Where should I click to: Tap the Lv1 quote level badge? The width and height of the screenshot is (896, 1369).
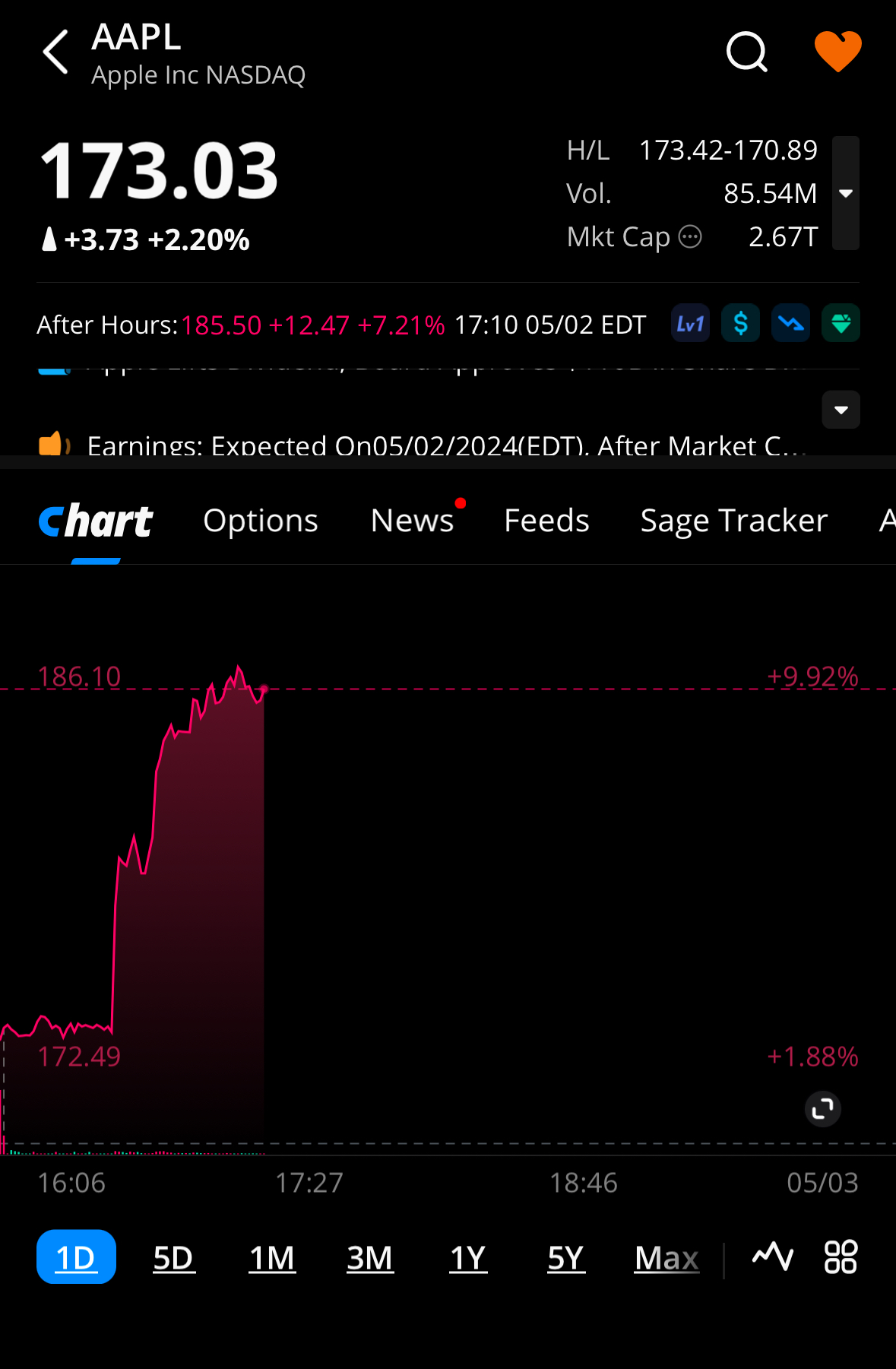click(x=690, y=324)
